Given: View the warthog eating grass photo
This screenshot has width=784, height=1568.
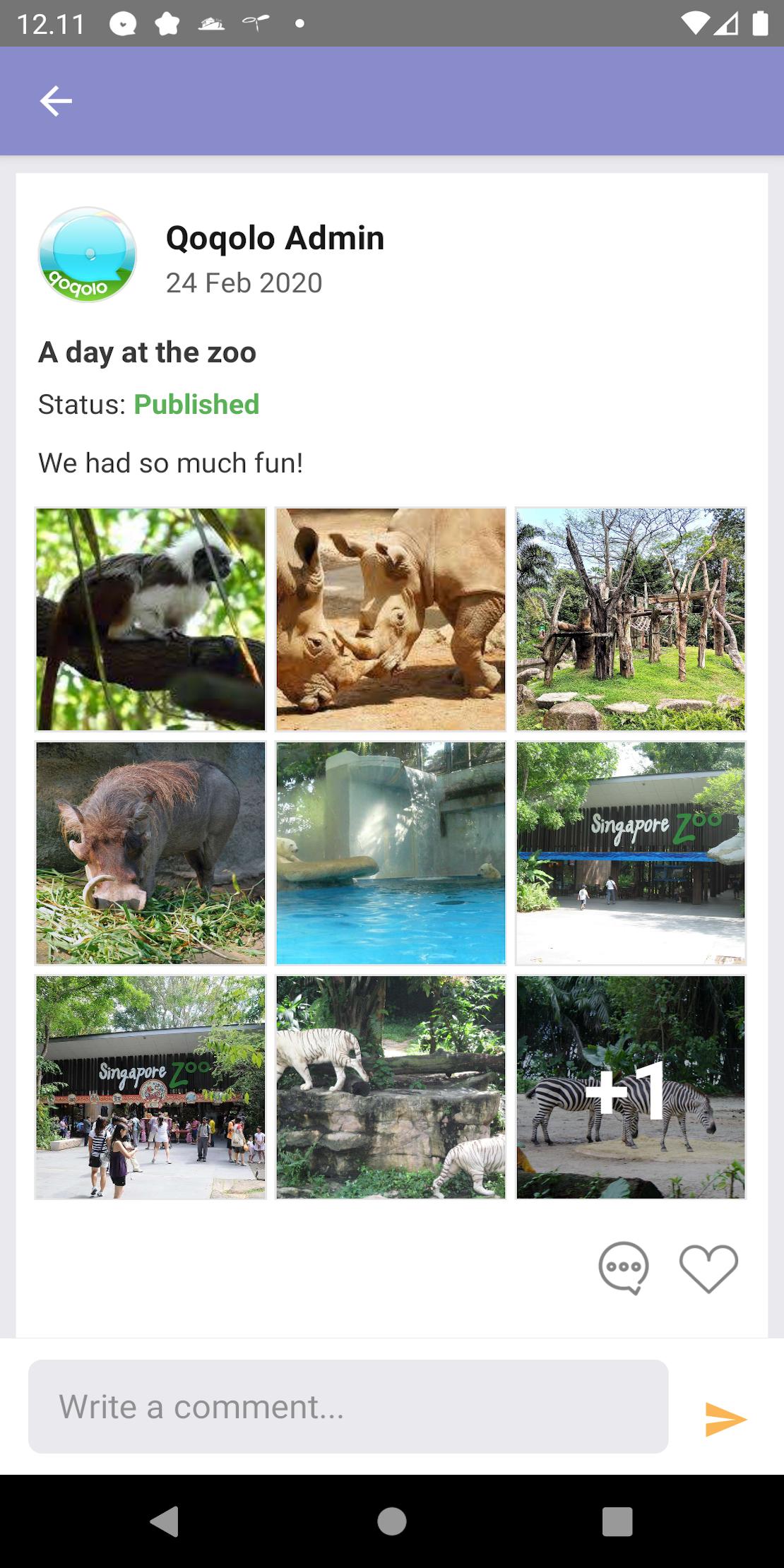Looking at the screenshot, I should [150, 853].
